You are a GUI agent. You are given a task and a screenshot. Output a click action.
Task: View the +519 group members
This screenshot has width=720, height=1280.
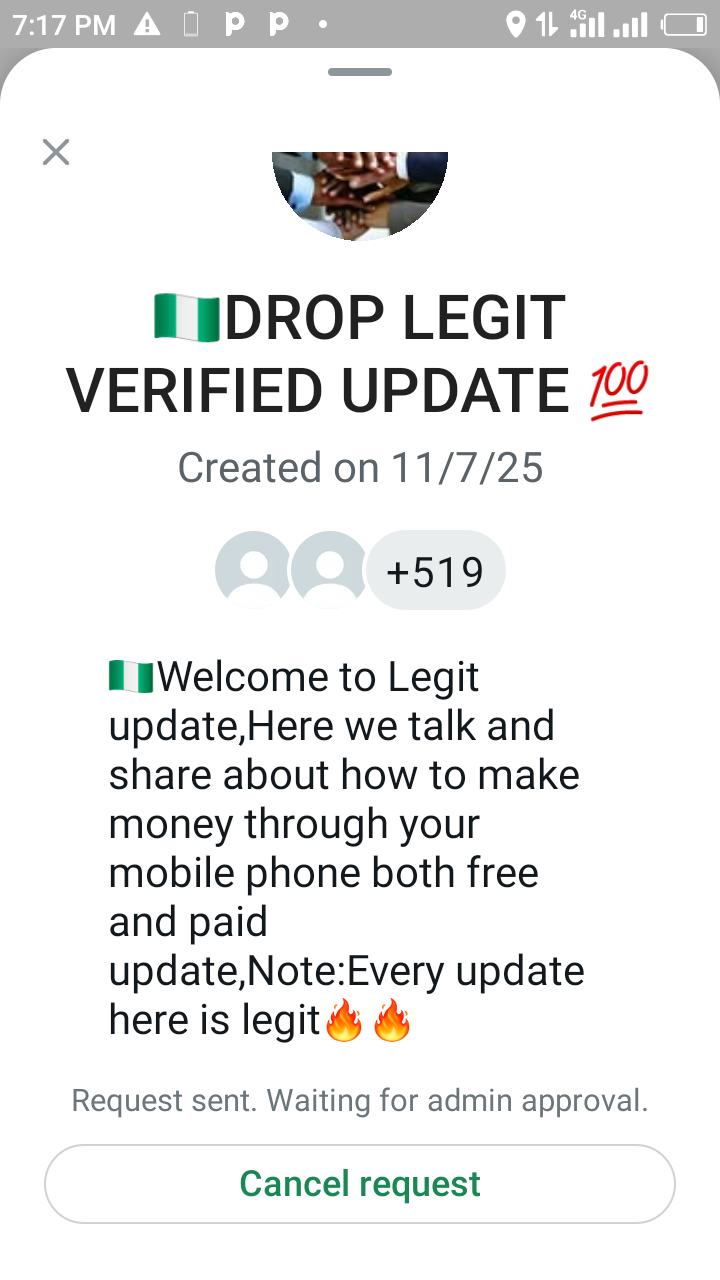coord(435,571)
